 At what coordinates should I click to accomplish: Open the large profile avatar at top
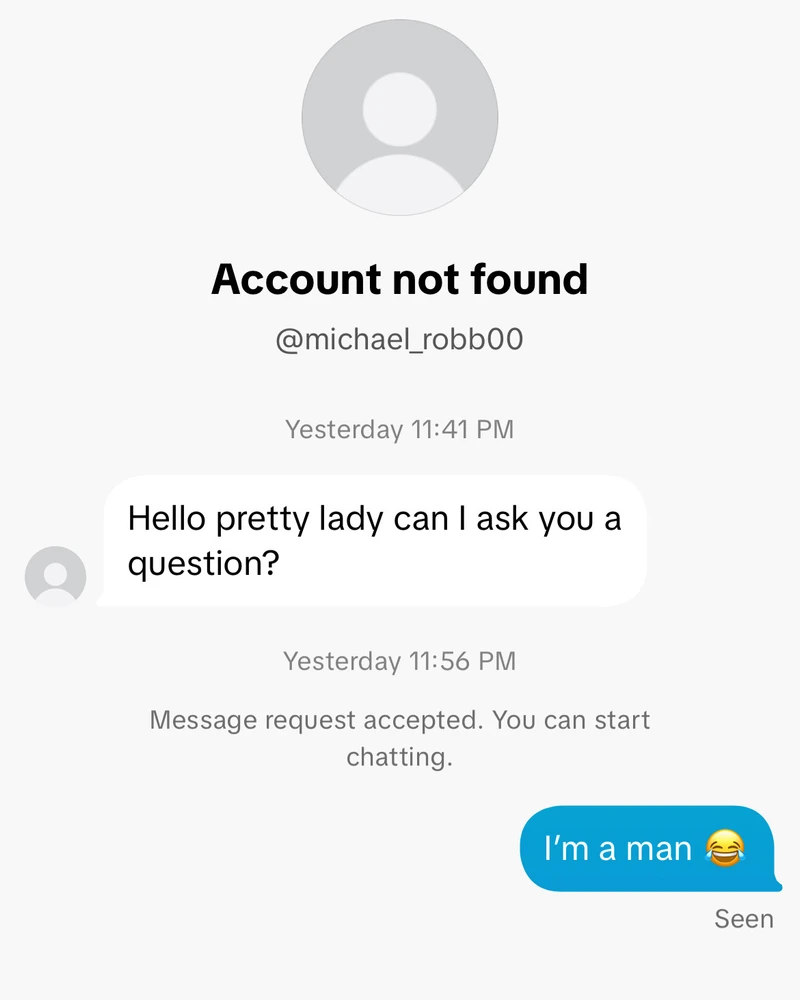400,117
